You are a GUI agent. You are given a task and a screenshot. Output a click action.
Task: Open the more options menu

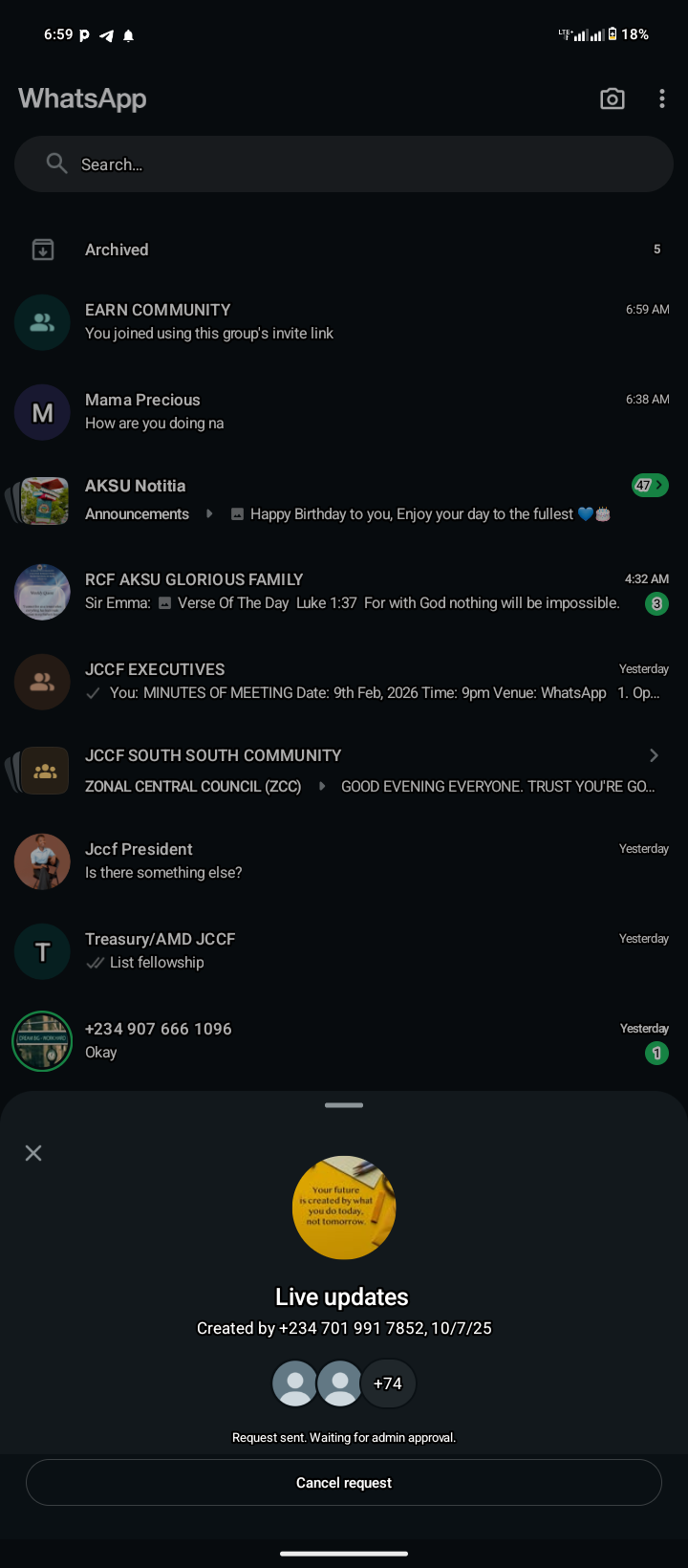[661, 98]
